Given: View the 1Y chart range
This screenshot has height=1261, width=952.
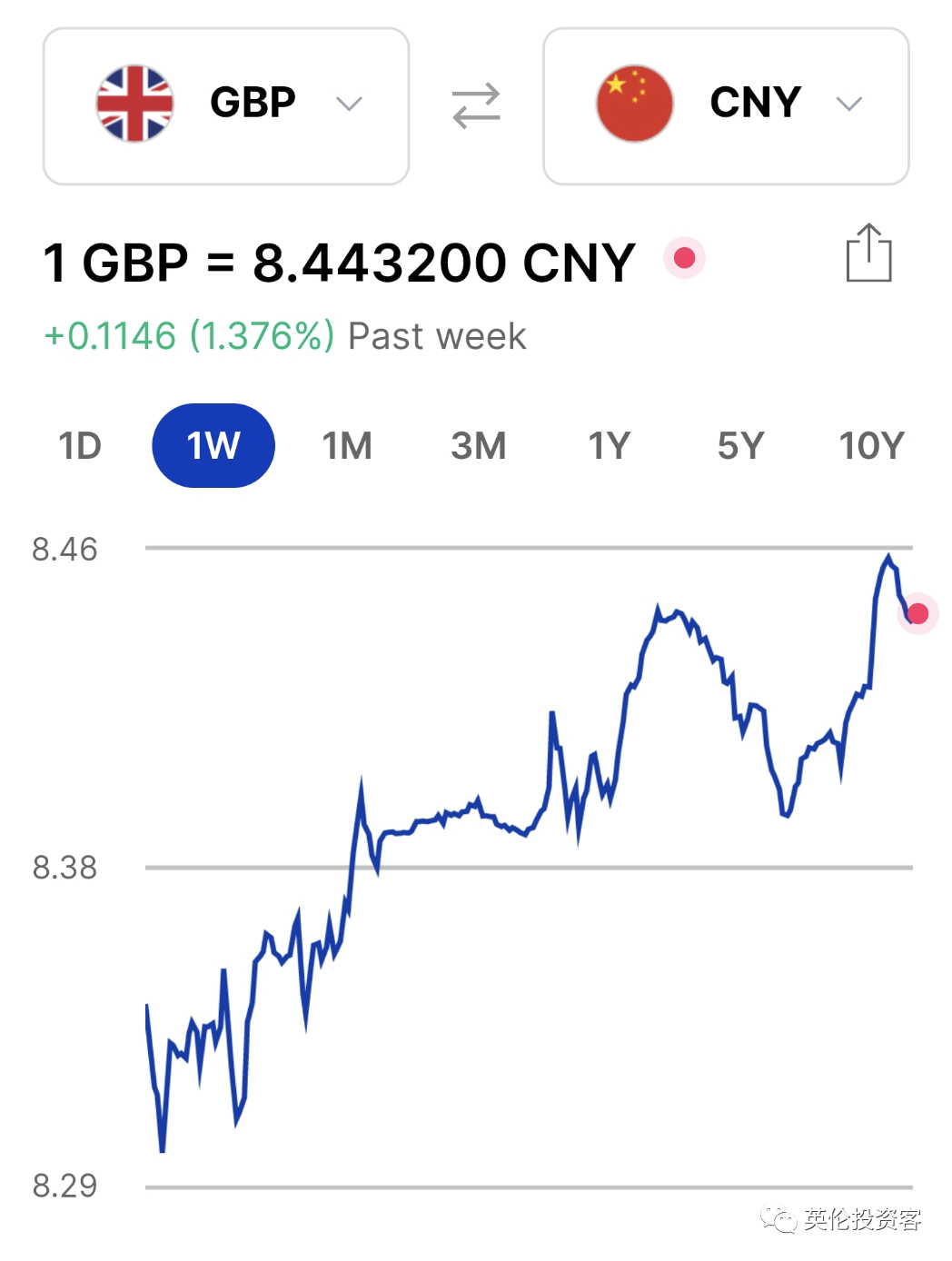Looking at the screenshot, I should coord(609,446).
